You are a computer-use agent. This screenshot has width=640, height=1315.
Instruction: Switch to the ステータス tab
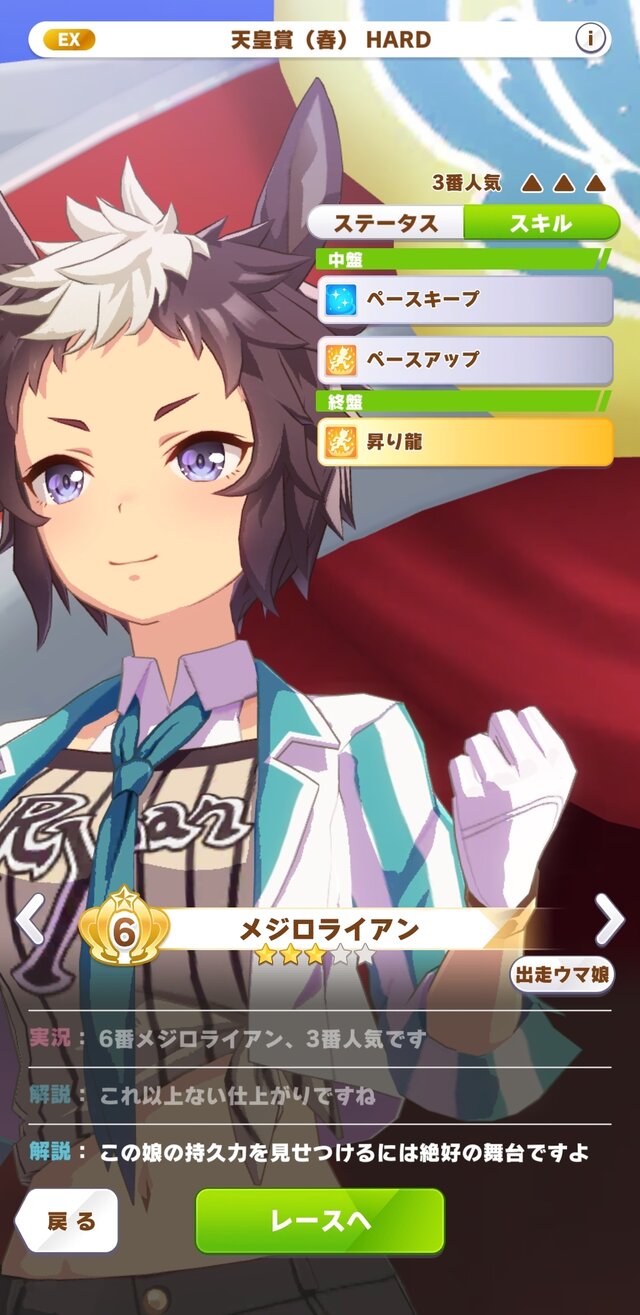click(x=385, y=222)
